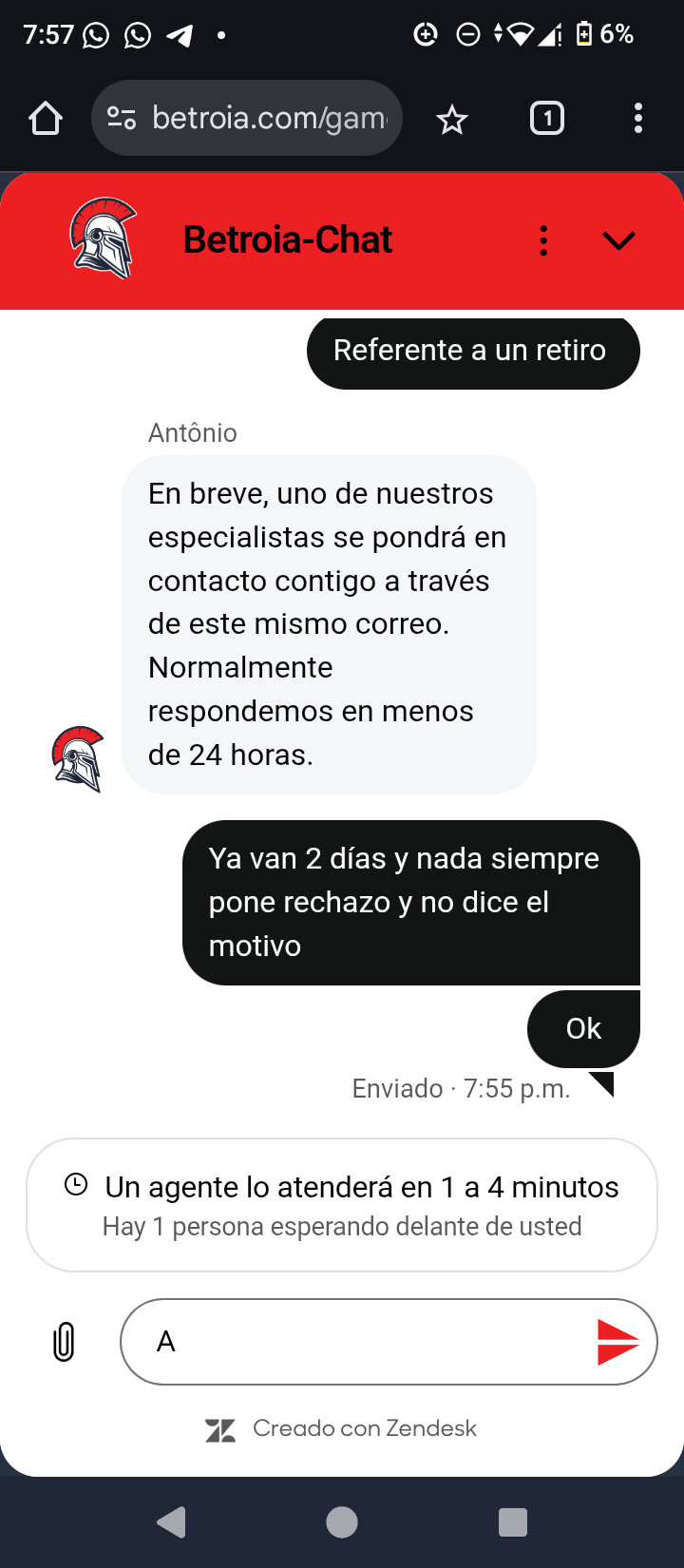Open the browser tab switcher
684x1568 pixels.
coord(546,119)
